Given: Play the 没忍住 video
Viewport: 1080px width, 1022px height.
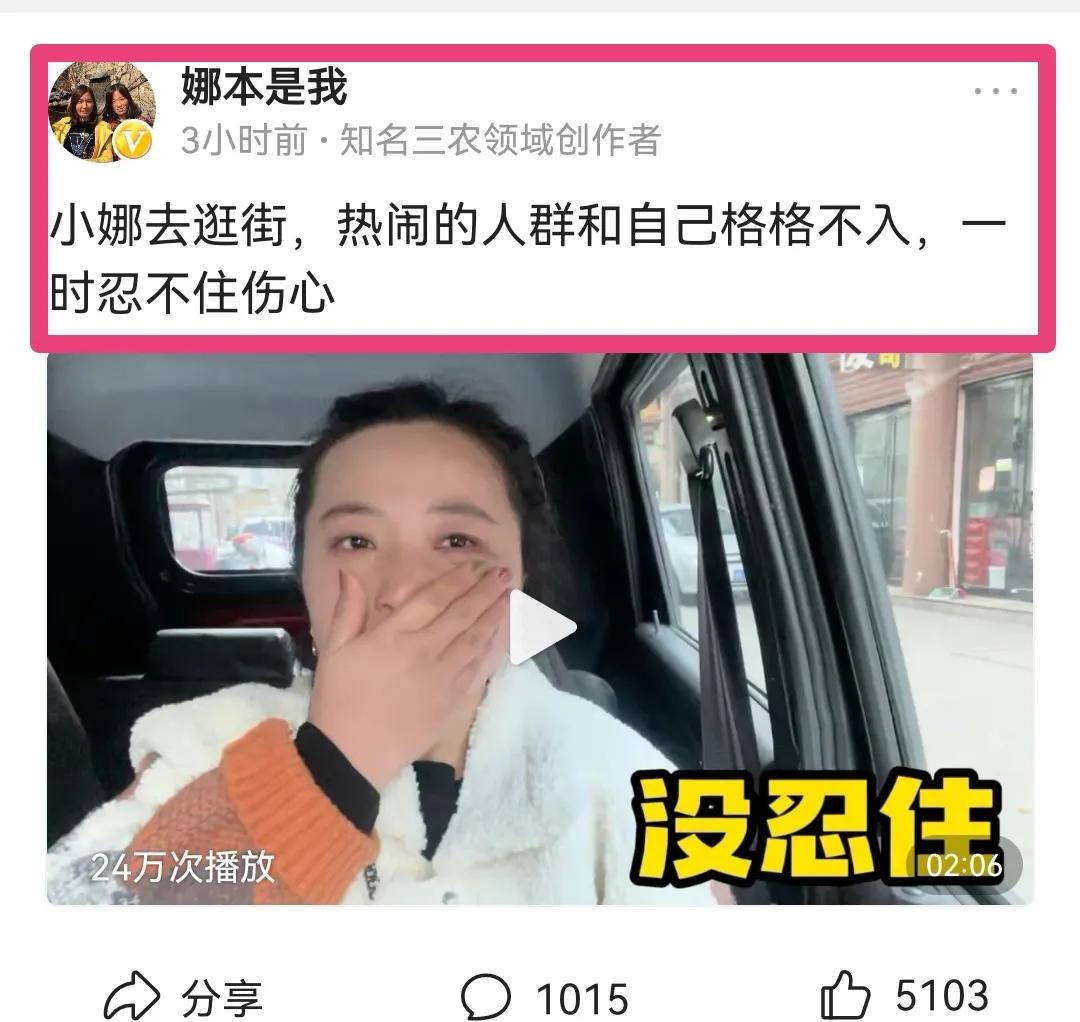Looking at the screenshot, I should coord(541,628).
